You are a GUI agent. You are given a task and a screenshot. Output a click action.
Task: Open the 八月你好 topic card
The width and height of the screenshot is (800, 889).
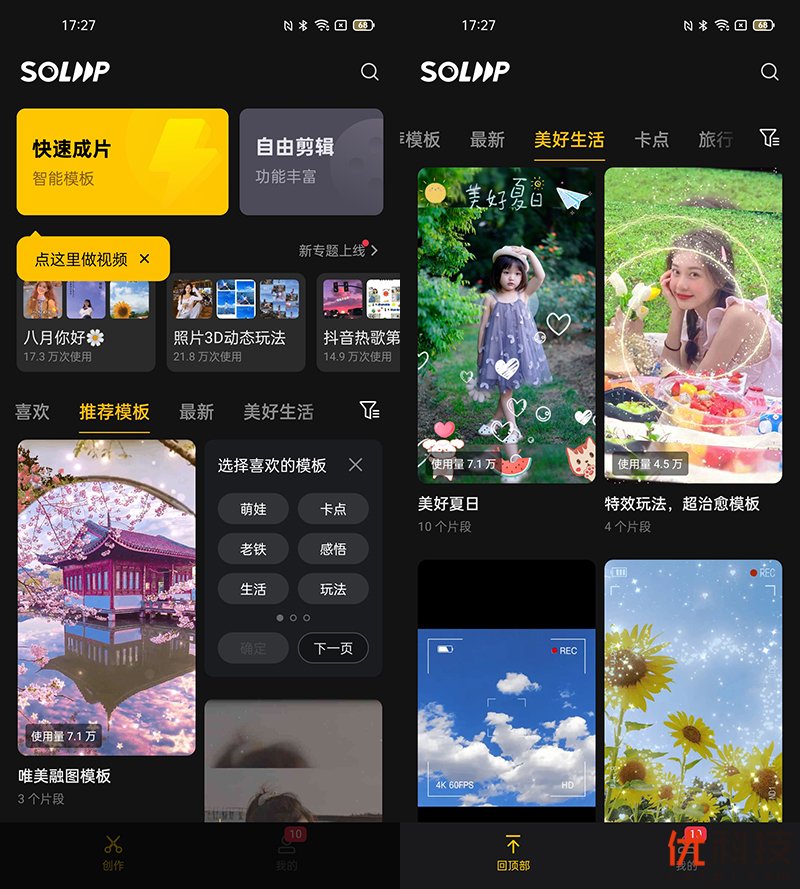coord(86,322)
